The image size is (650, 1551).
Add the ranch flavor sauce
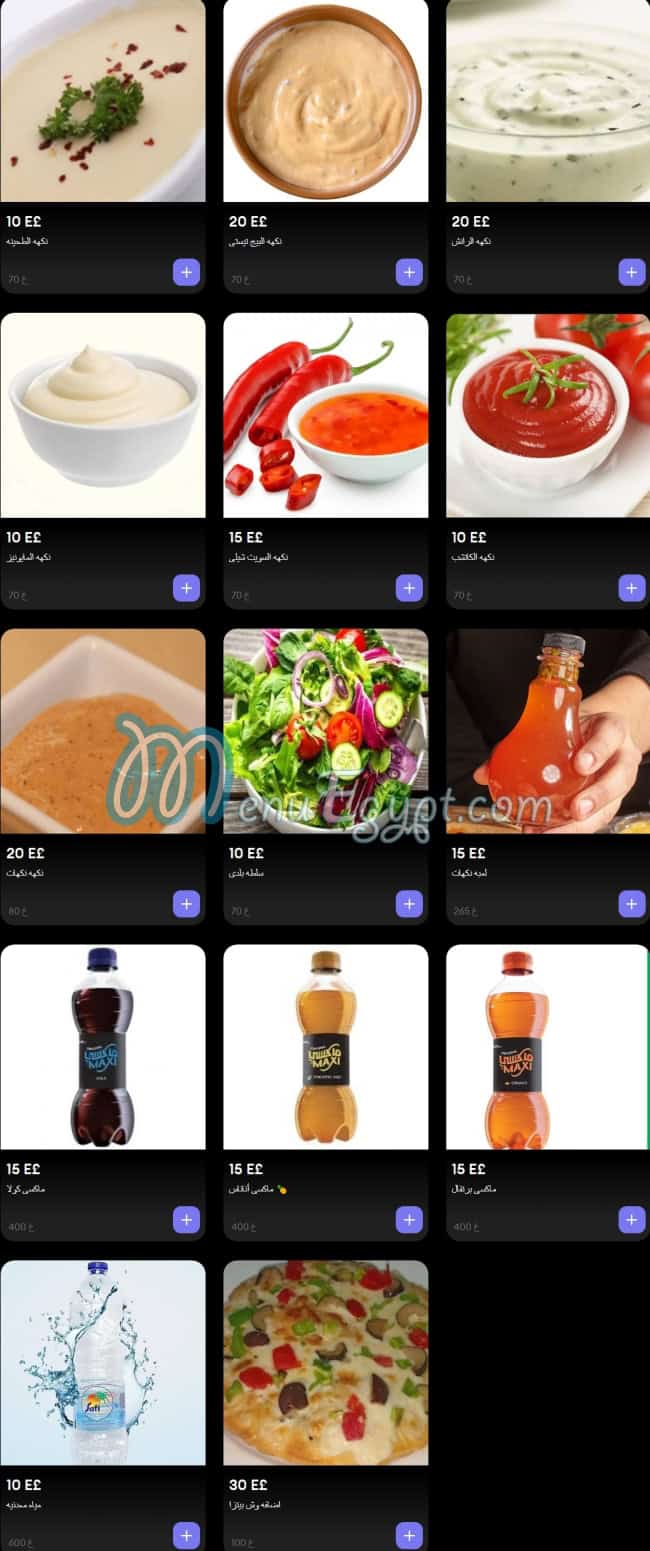point(631,272)
